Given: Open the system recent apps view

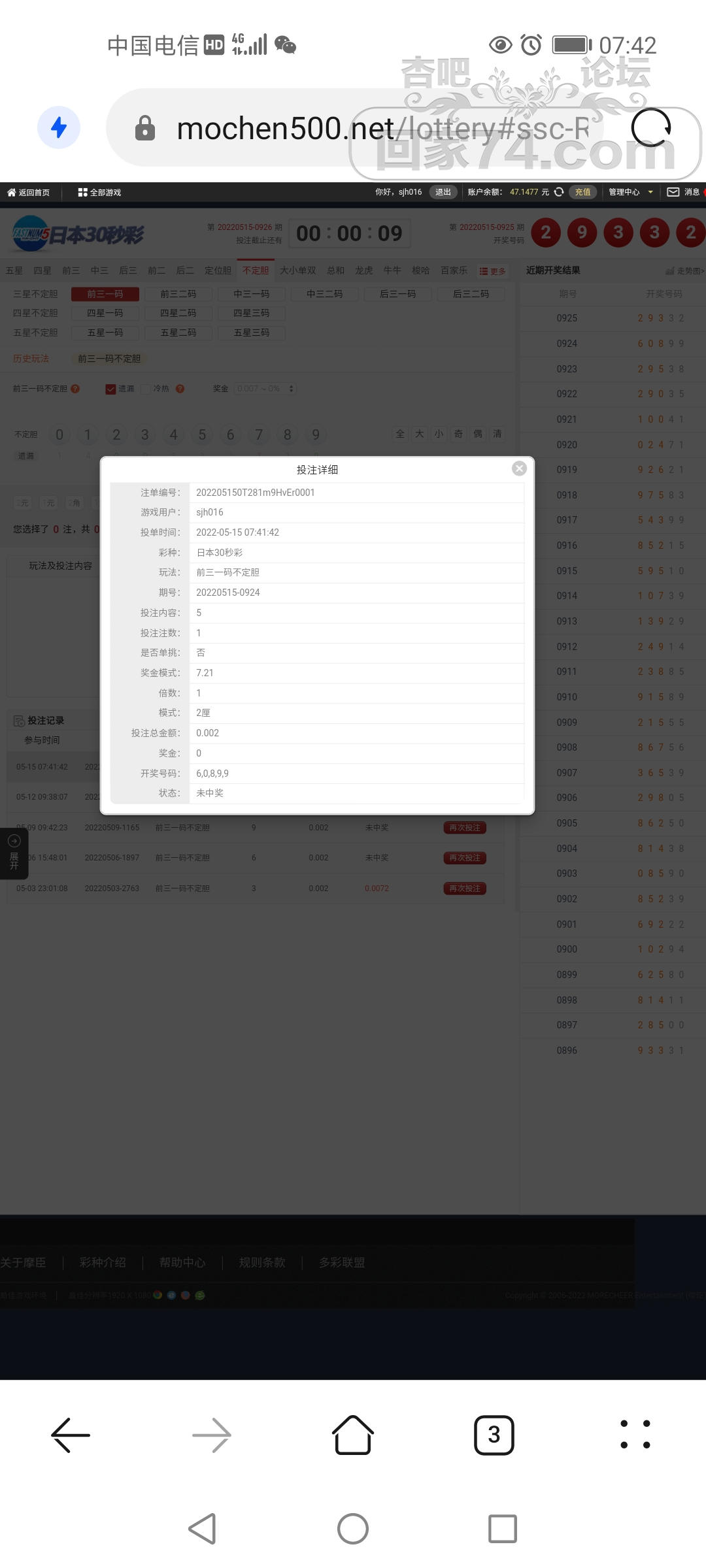Looking at the screenshot, I should [502, 1529].
